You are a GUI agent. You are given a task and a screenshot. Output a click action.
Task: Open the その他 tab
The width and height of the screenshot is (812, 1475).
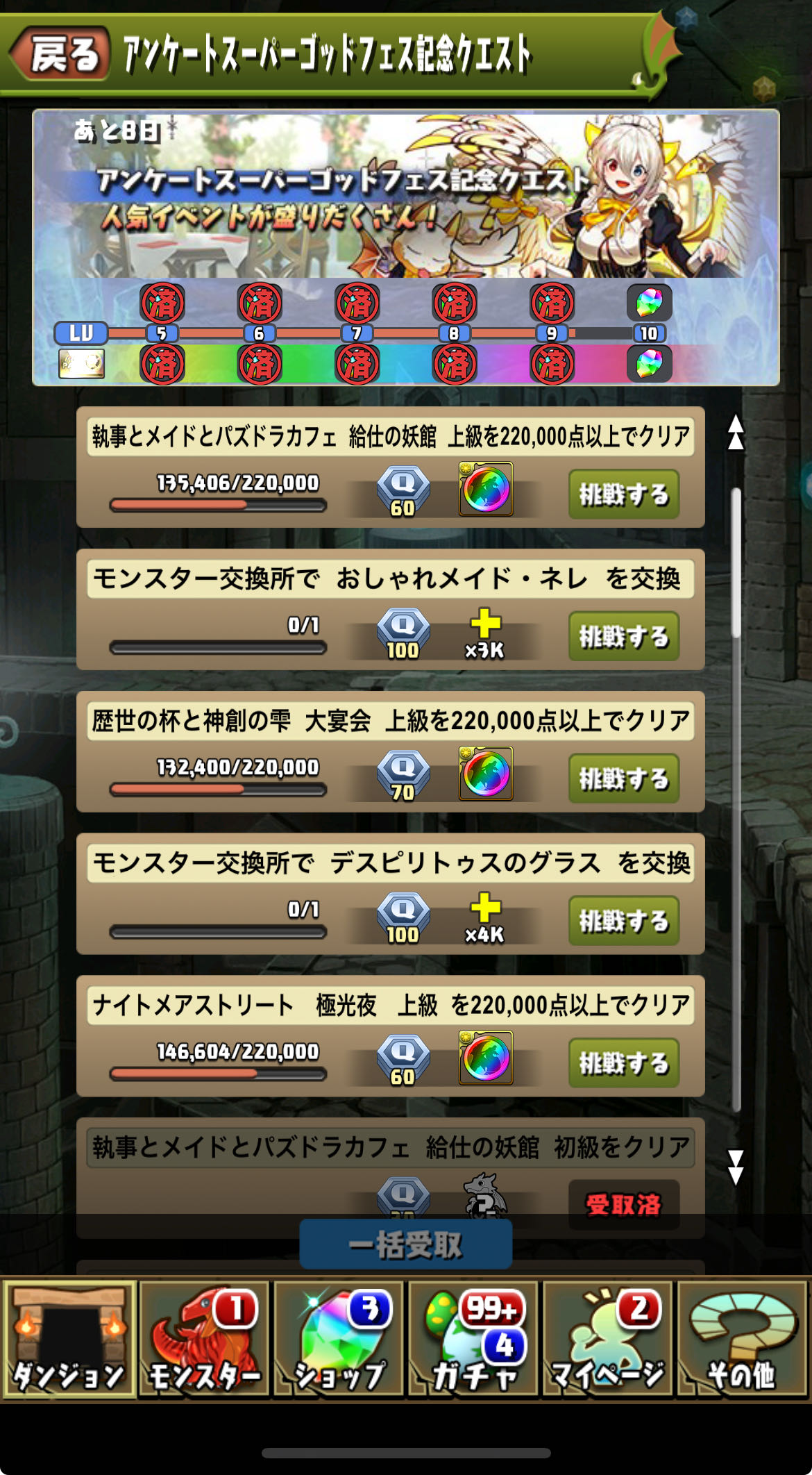point(743,1339)
